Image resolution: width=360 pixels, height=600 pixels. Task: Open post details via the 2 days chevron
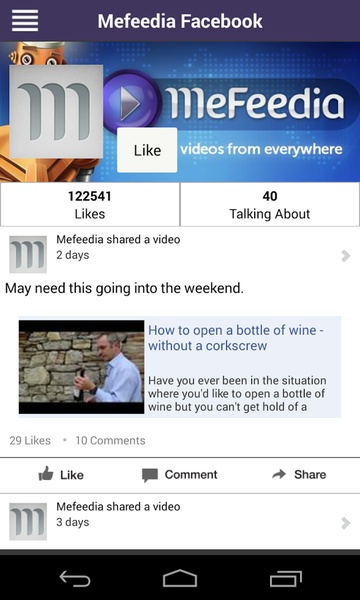click(345, 256)
